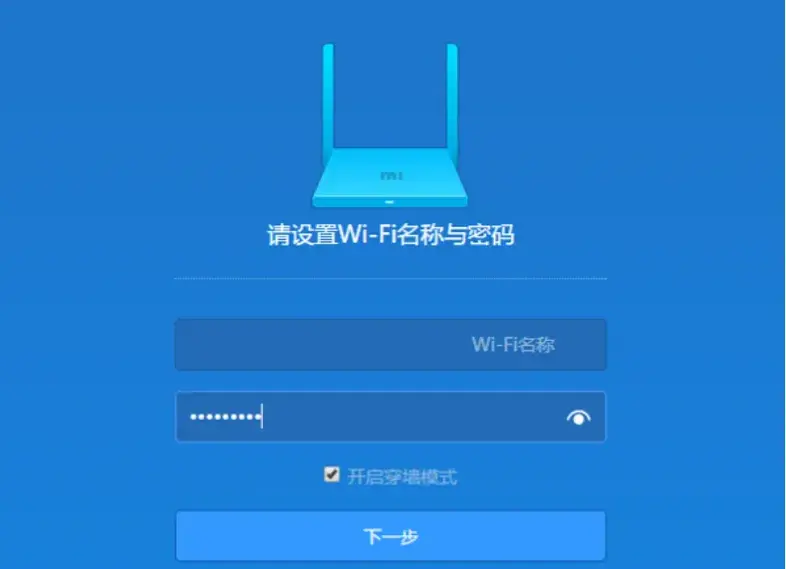Screen dimensions: 786x569
Task: Tap the Wi-Fi名称 input field
Action: tap(390, 345)
